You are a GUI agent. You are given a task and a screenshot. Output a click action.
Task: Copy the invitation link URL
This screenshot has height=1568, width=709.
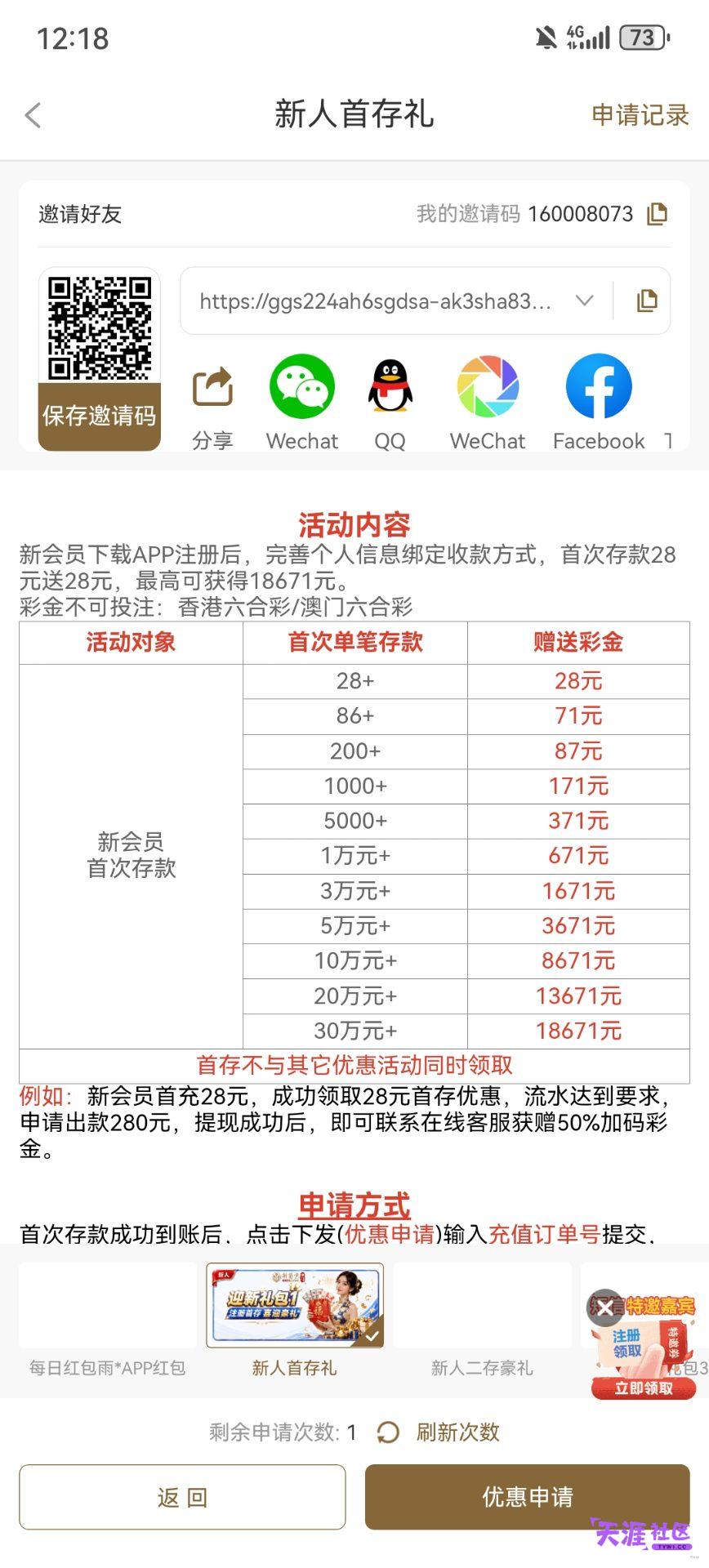pyautogui.click(x=647, y=301)
